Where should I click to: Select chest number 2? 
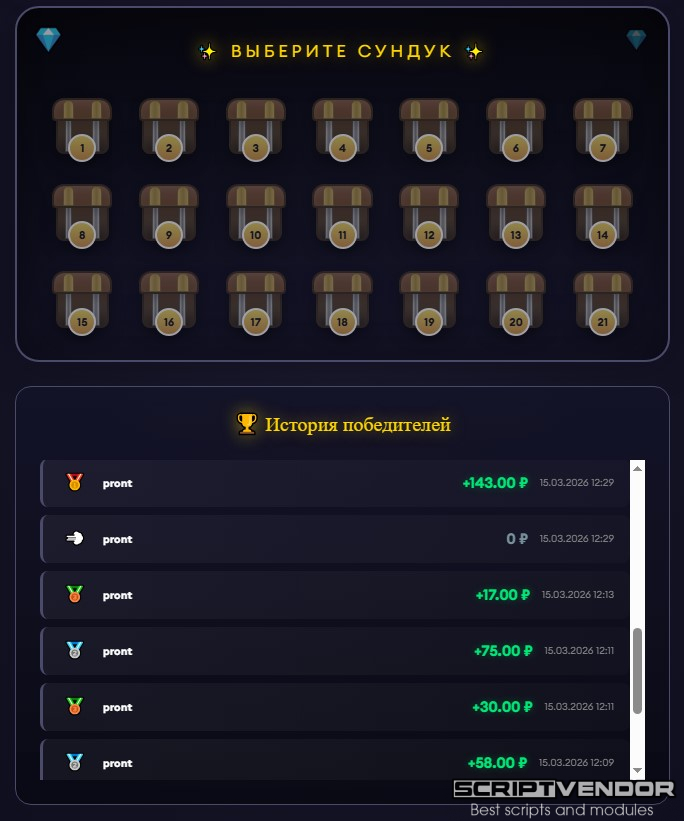pos(169,129)
